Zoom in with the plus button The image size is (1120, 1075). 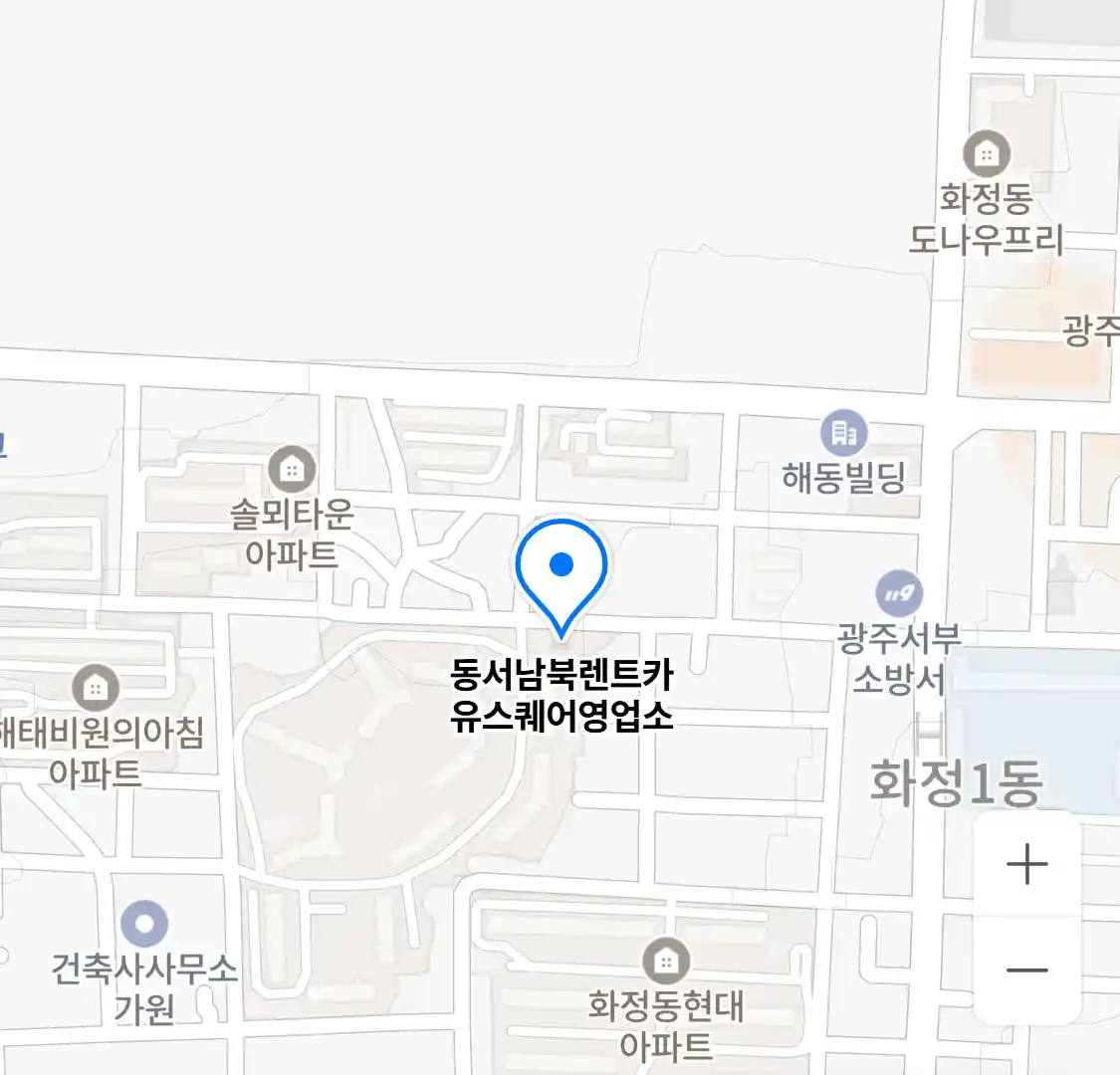[x=1026, y=864]
